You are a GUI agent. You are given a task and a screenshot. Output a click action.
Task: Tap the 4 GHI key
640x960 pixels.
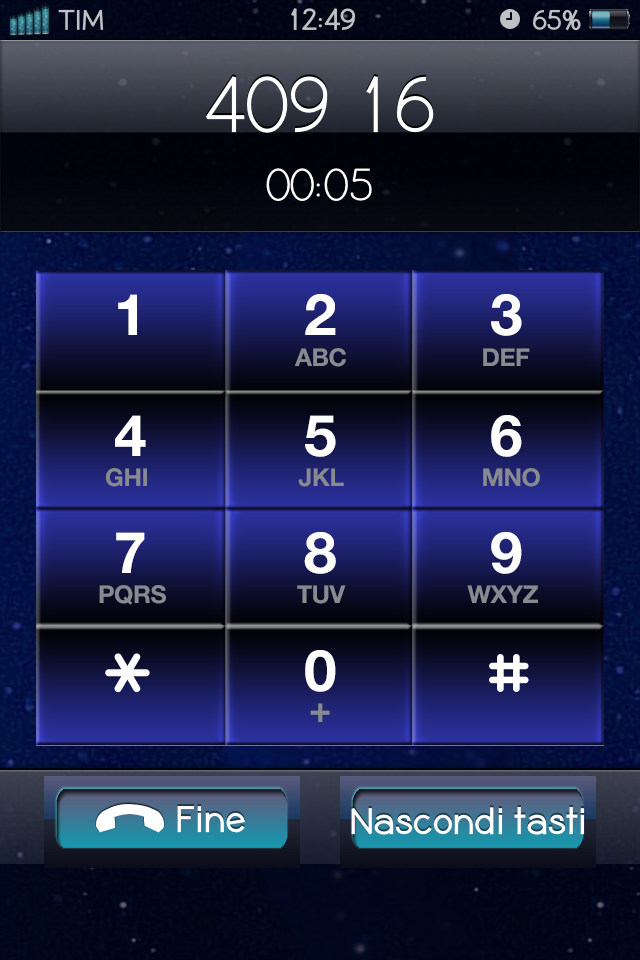point(130,450)
